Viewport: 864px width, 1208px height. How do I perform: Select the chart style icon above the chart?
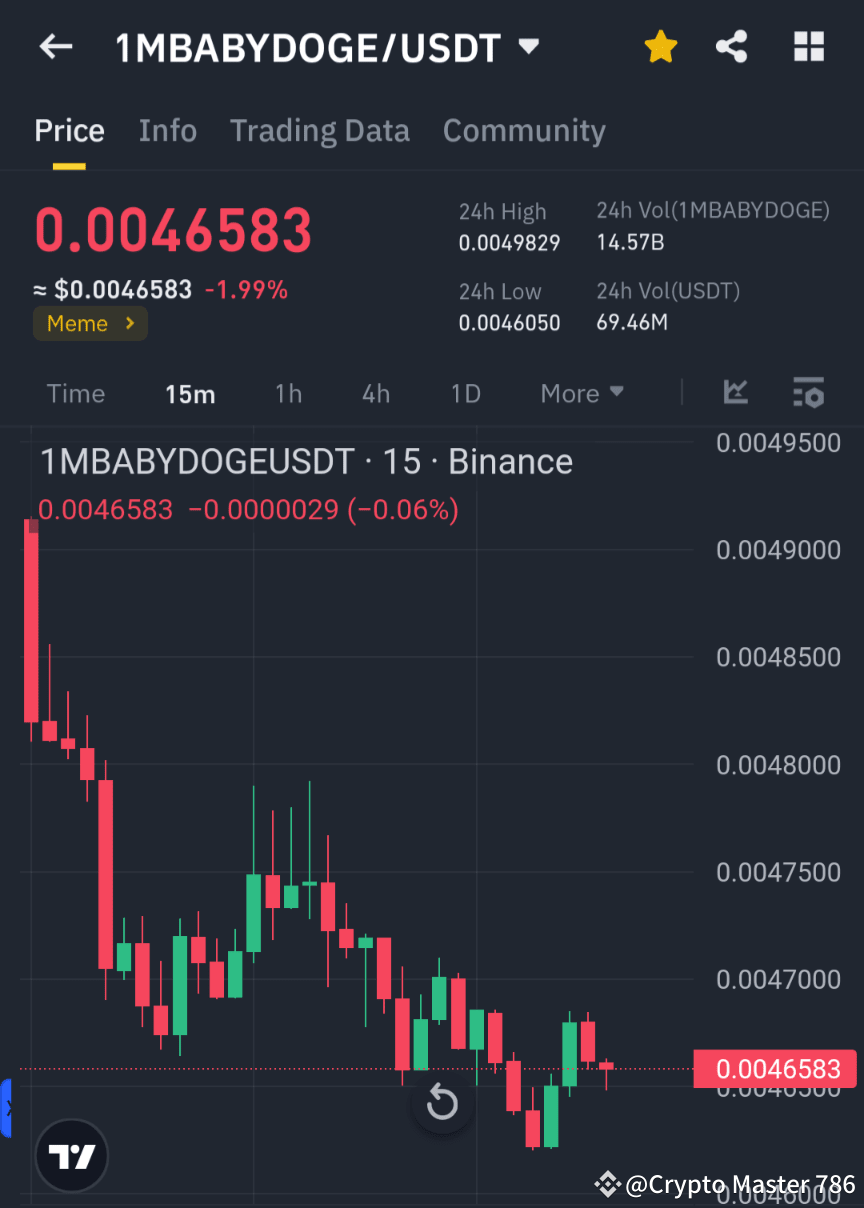click(x=736, y=393)
